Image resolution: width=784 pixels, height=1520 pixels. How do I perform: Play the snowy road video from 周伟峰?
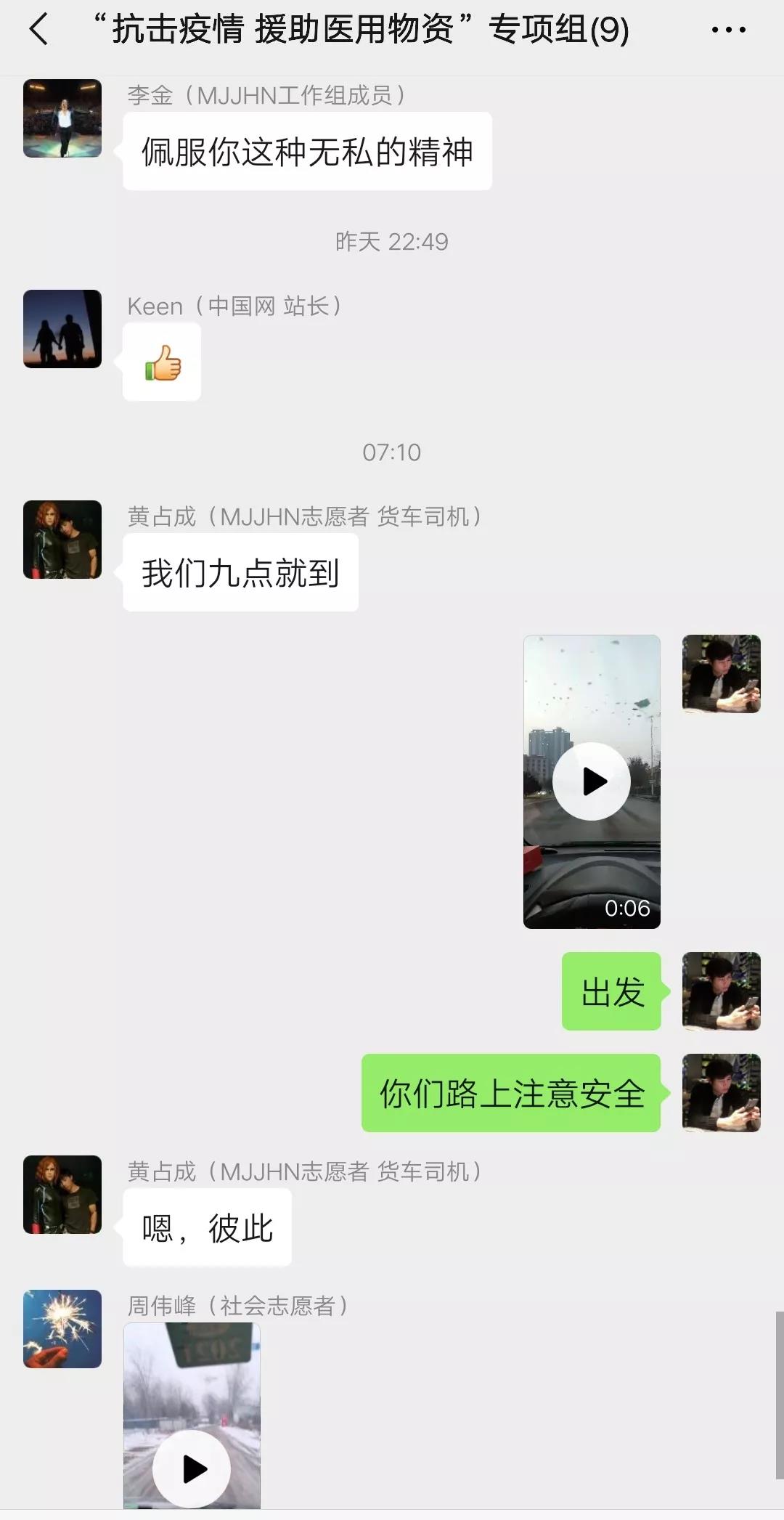click(x=192, y=1468)
